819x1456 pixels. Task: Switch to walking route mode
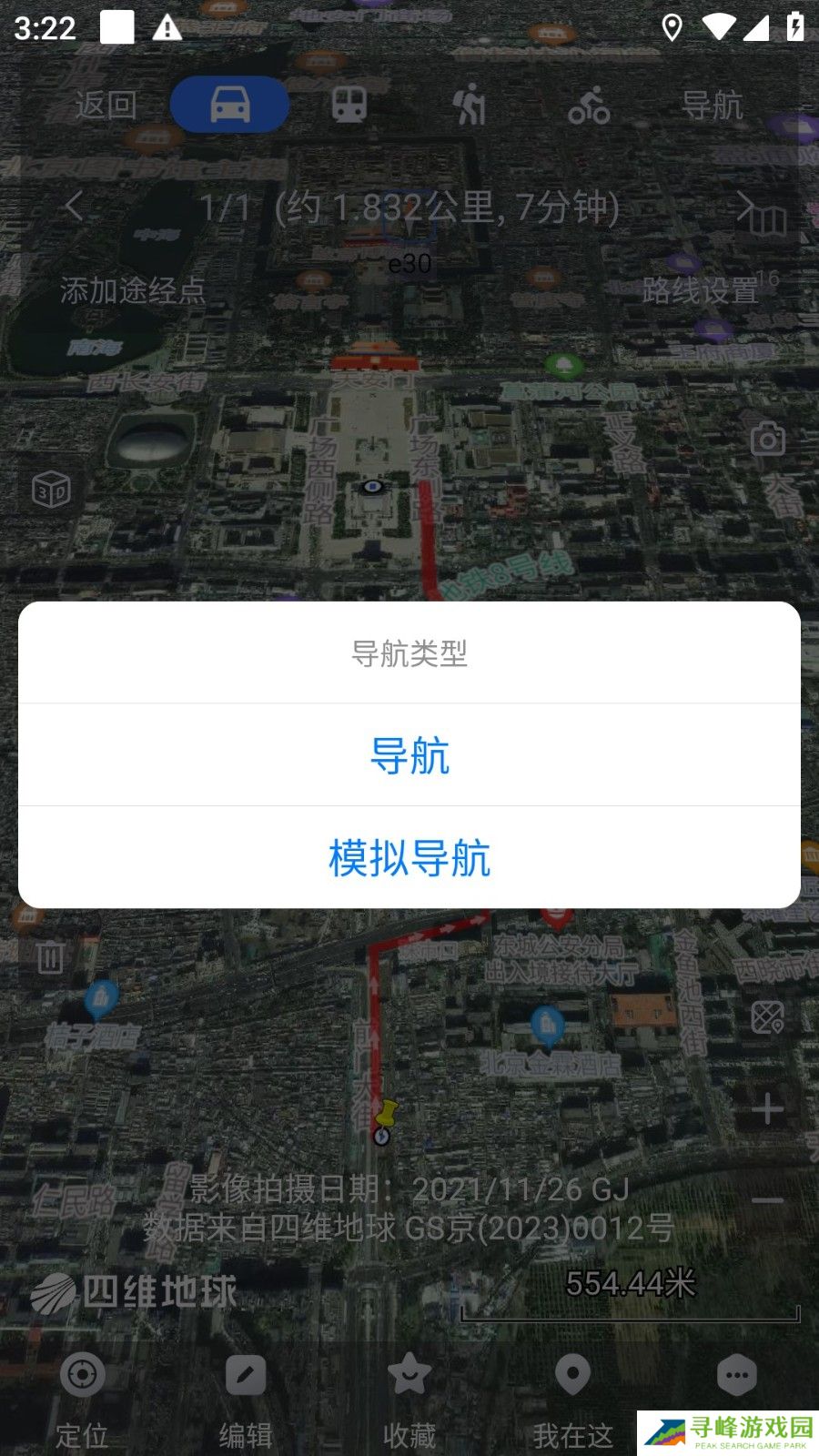click(x=470, y=105)
